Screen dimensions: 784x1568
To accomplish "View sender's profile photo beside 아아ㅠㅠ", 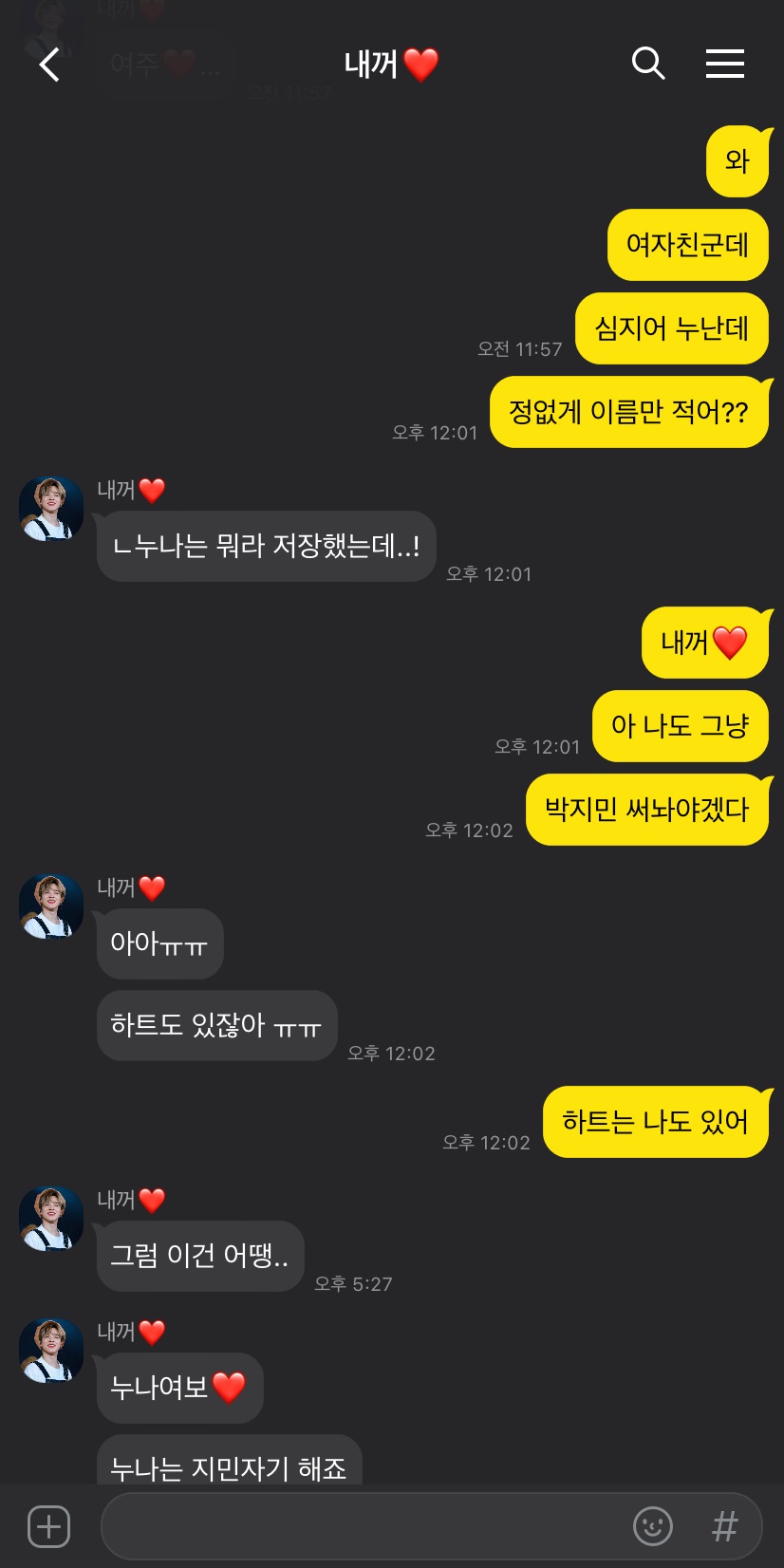I will point(51,907).
